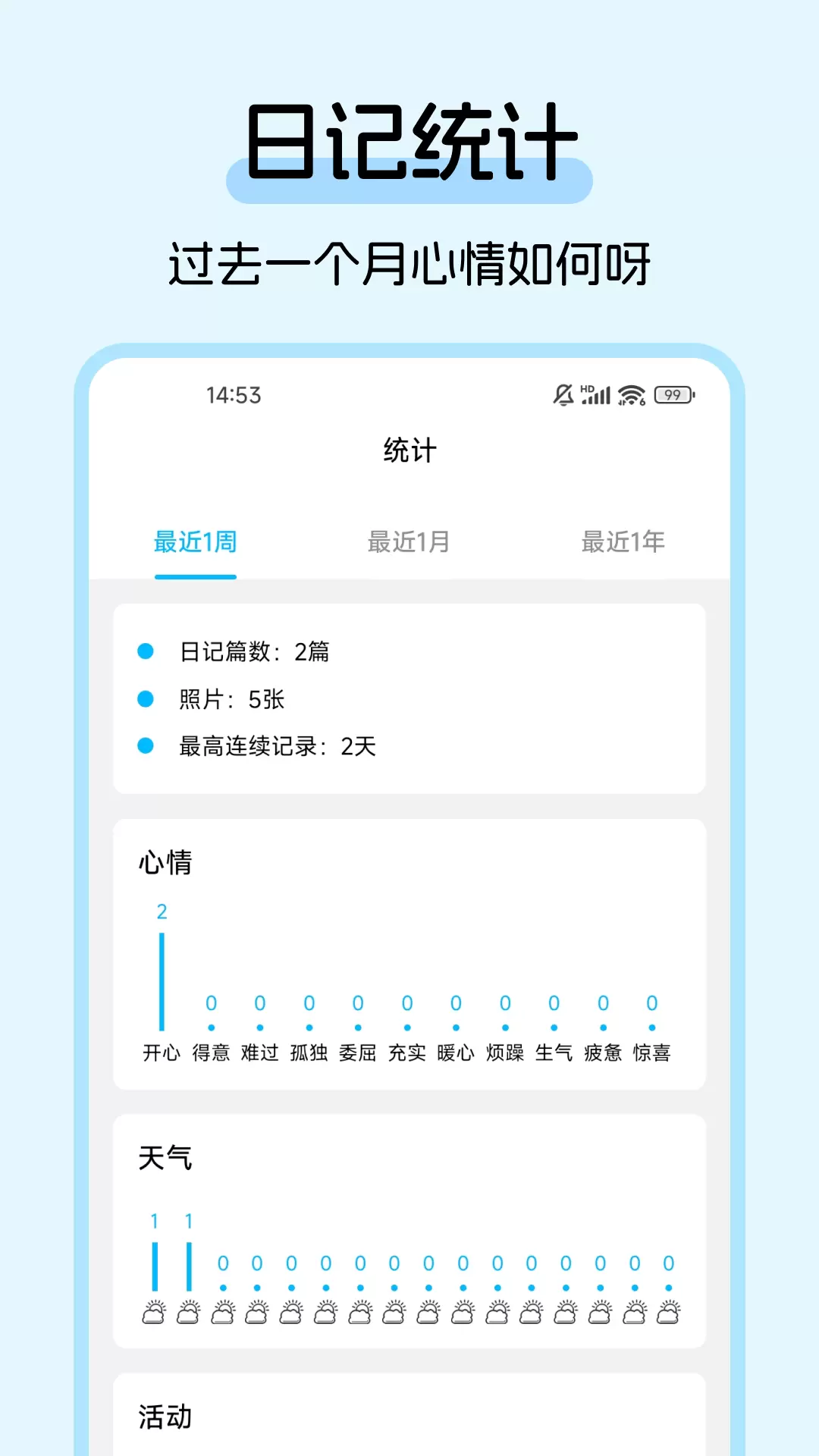The width and height of the screenshot is (819, 1456).
Task: Tap the HD cellular signal indicator
Action: (x=596, y=393)
